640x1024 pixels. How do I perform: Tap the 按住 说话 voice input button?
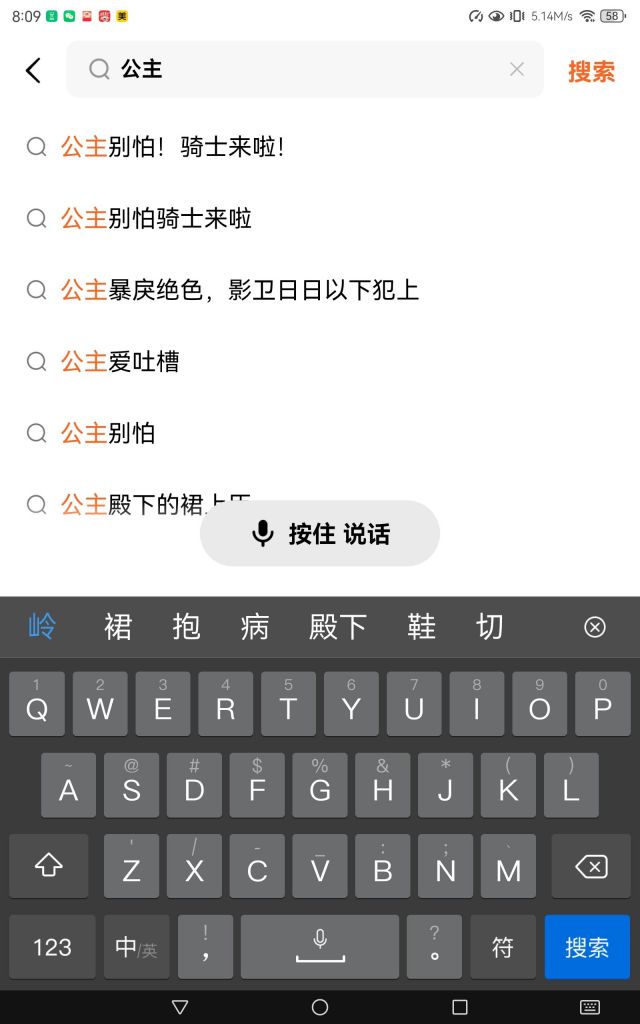320,534
